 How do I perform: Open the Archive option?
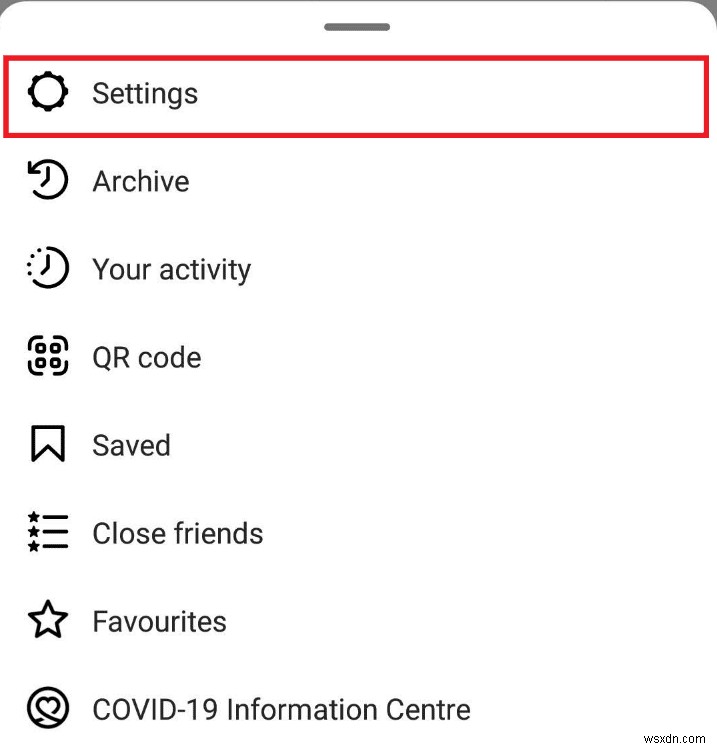[x=140, y=182]
